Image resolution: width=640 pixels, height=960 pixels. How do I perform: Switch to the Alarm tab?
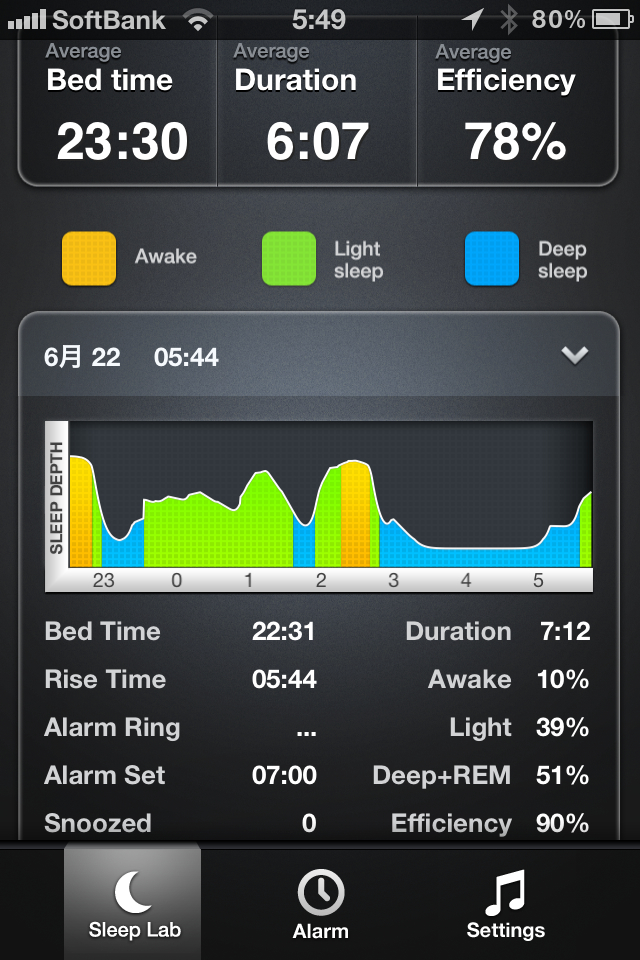point(320,902)
